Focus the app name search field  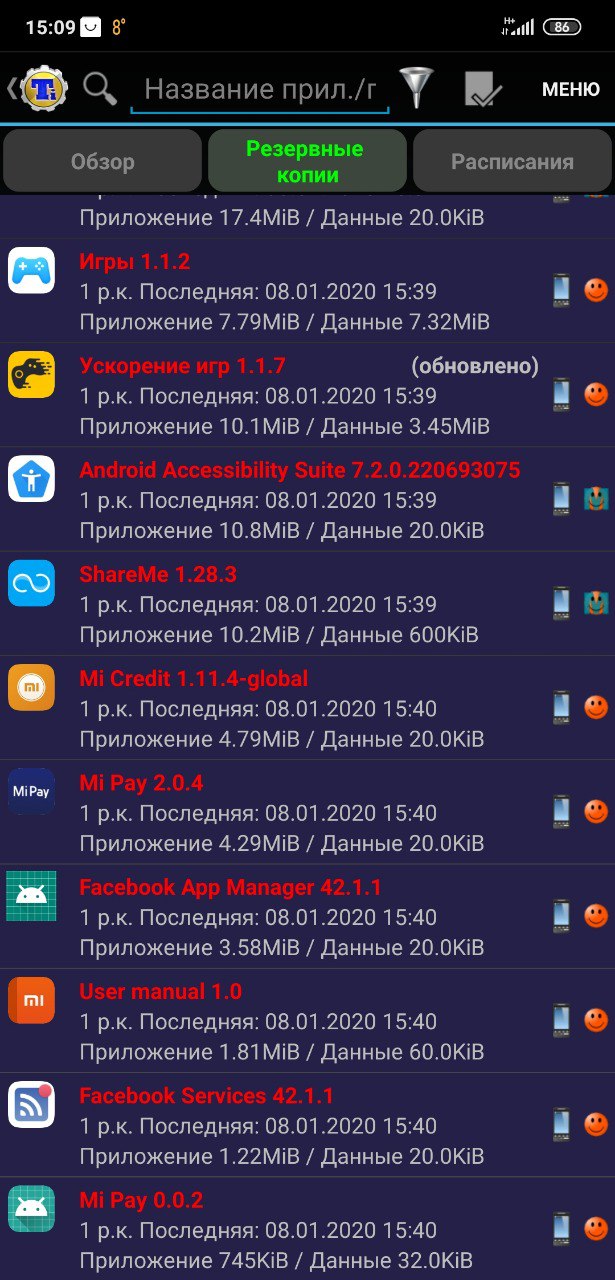pos(260,90)
